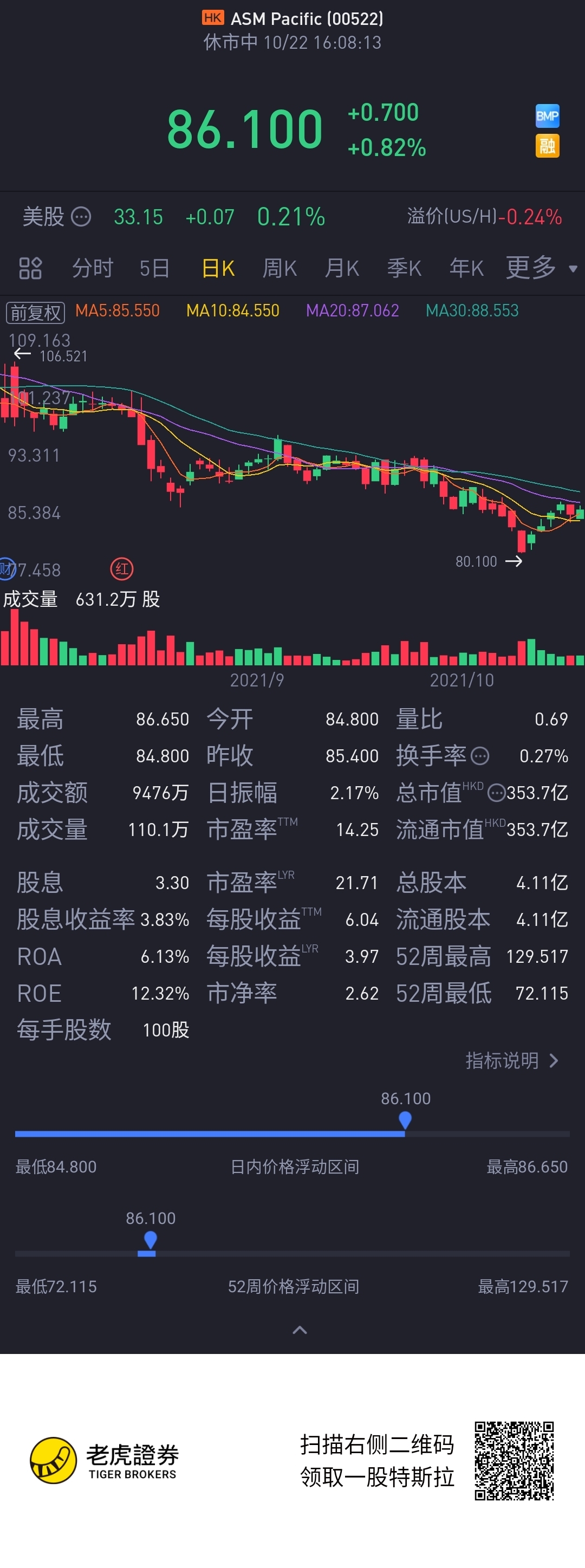Select the 5日 chart tab

[x=154, y=268]
